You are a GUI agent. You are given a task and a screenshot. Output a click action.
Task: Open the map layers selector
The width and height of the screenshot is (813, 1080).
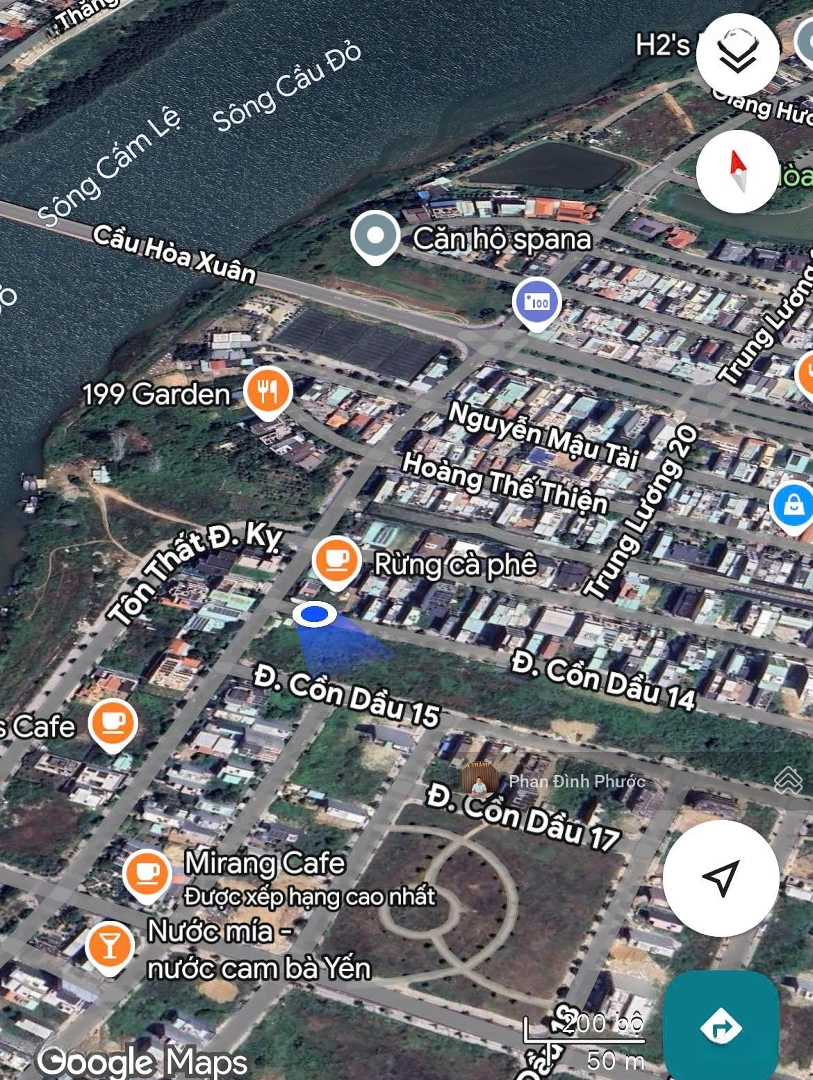(737, 54)
